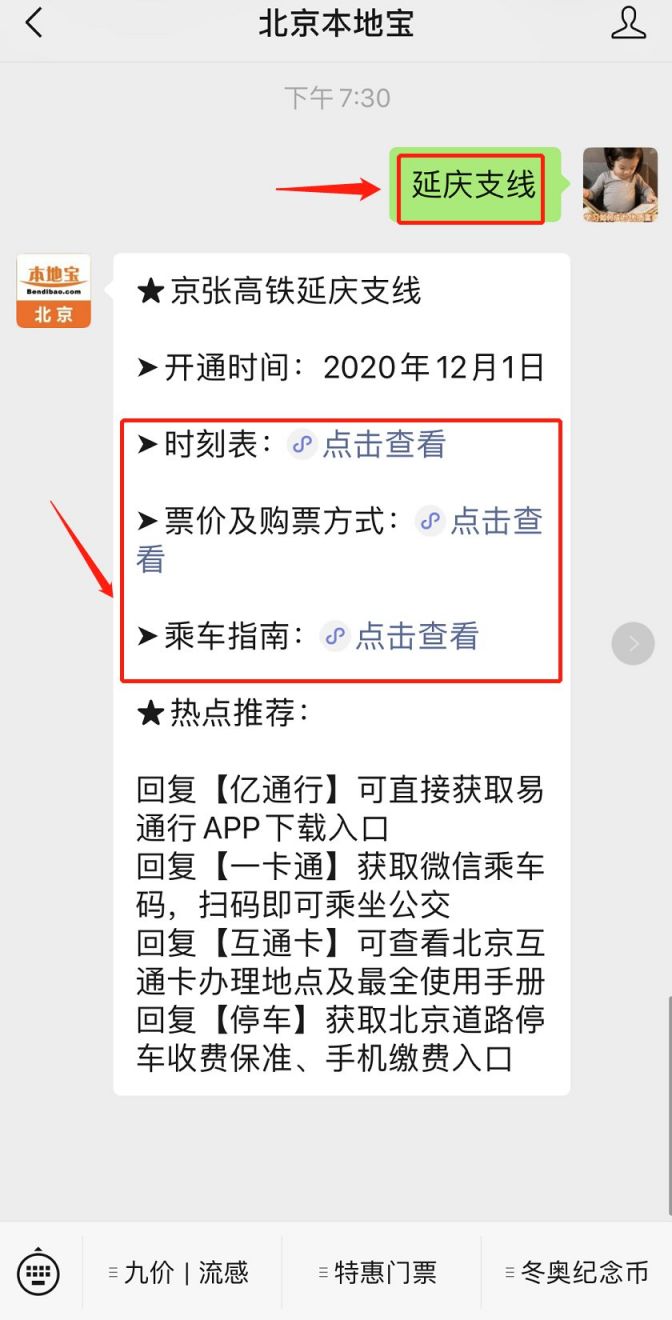Open the 时刻表 点击查看 link
This screenshot has width=672, height=1320.
(383, 445)
